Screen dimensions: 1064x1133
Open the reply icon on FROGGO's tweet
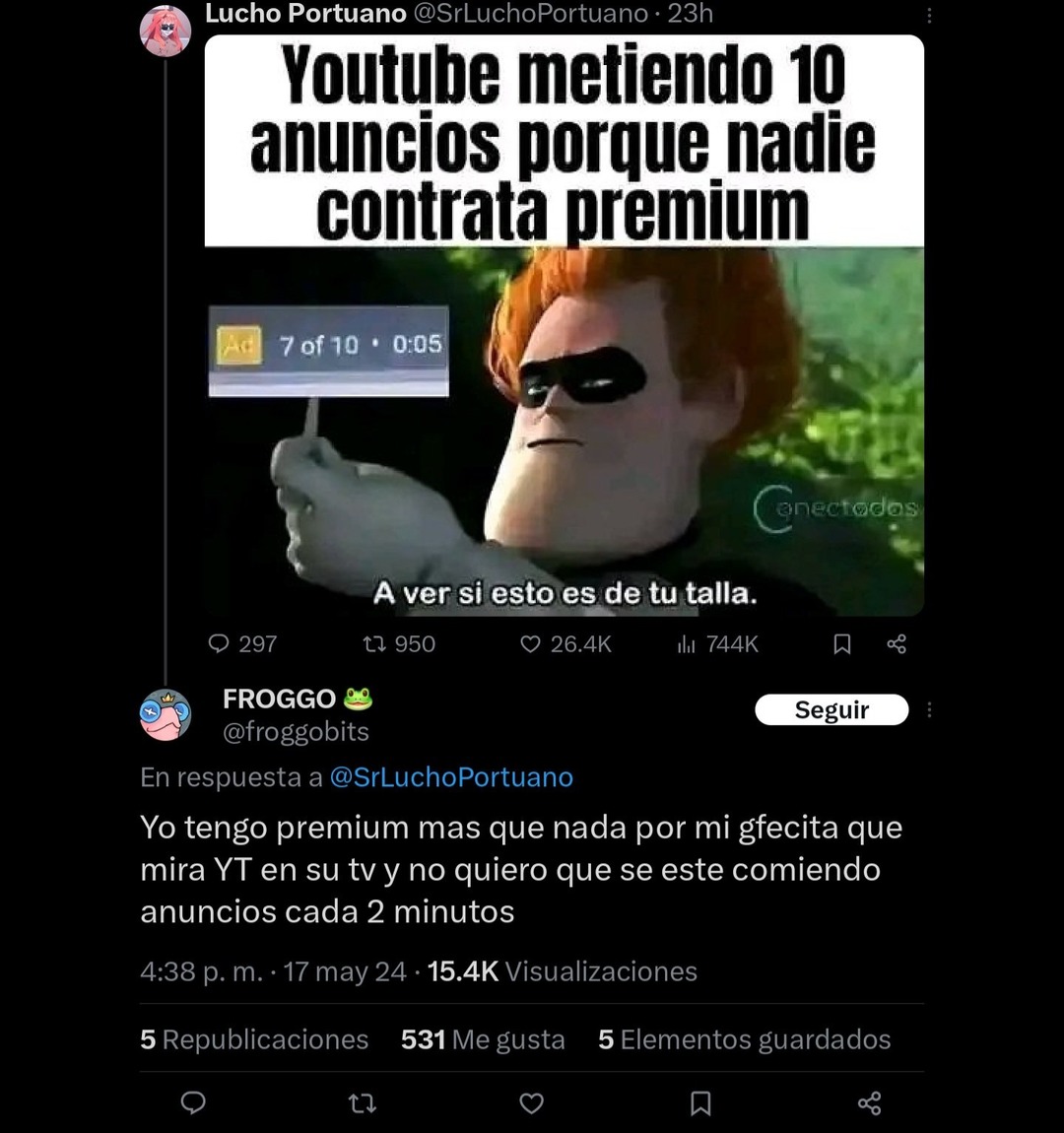(193, 1103)
